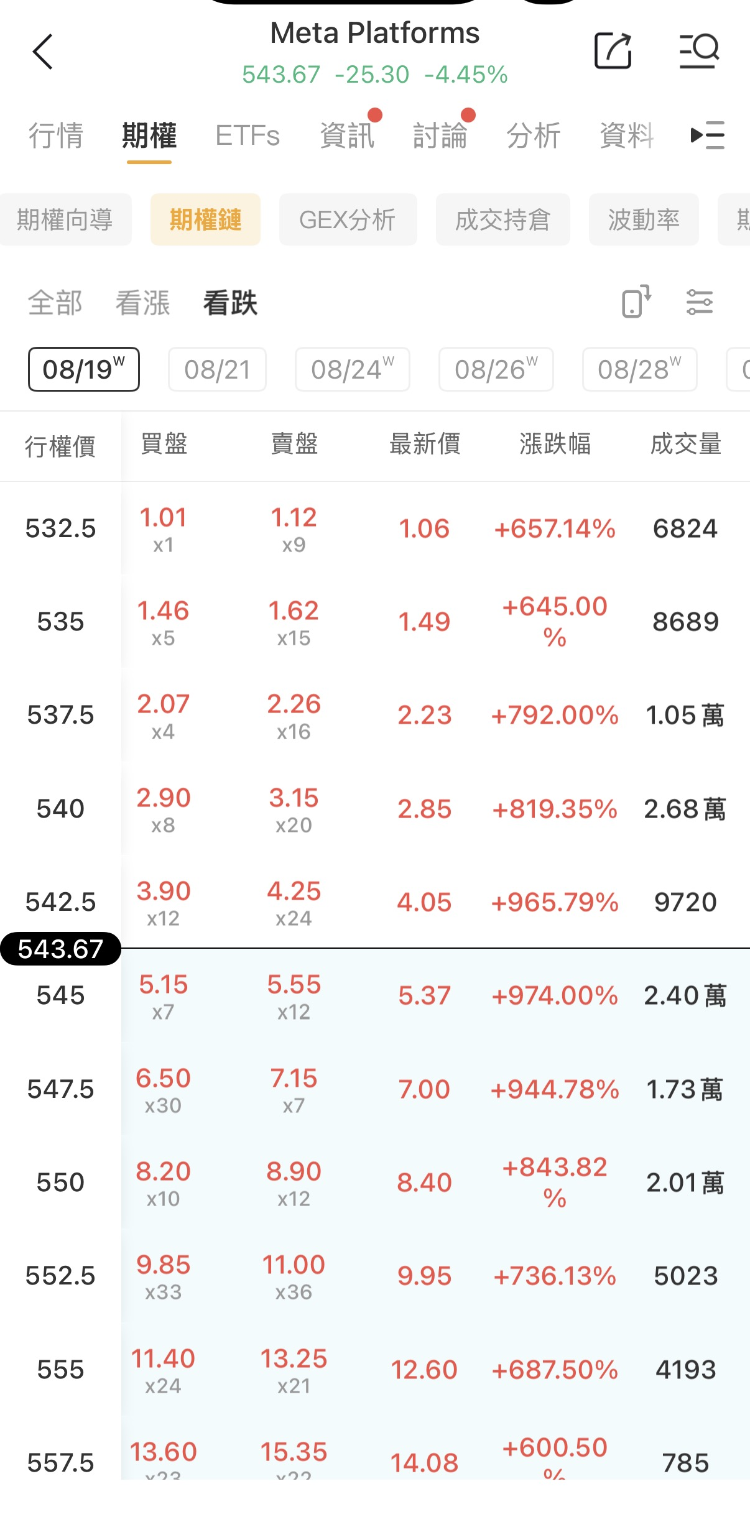Open the 540 strike put row

tap(375, 809)
